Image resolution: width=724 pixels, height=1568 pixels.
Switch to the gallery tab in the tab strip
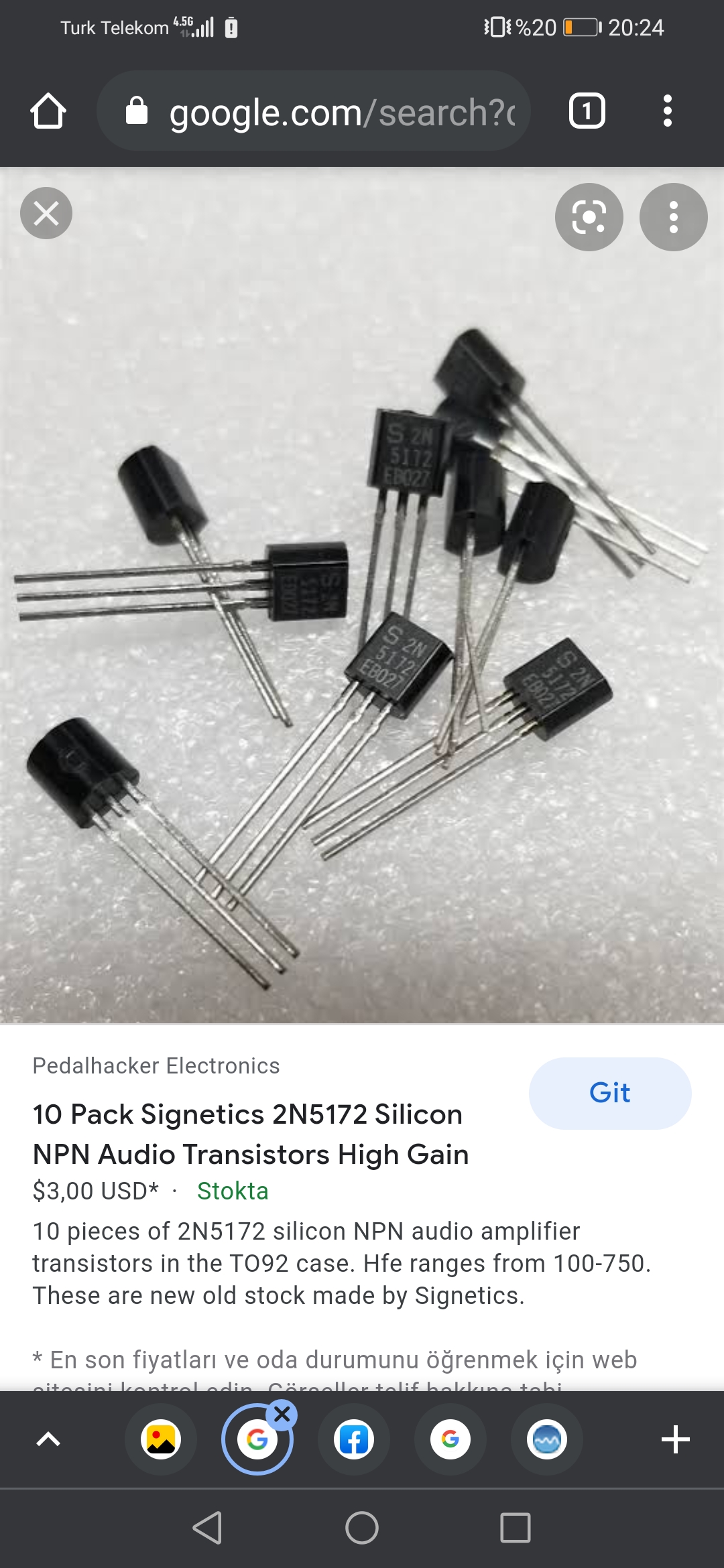[161, 1439]
